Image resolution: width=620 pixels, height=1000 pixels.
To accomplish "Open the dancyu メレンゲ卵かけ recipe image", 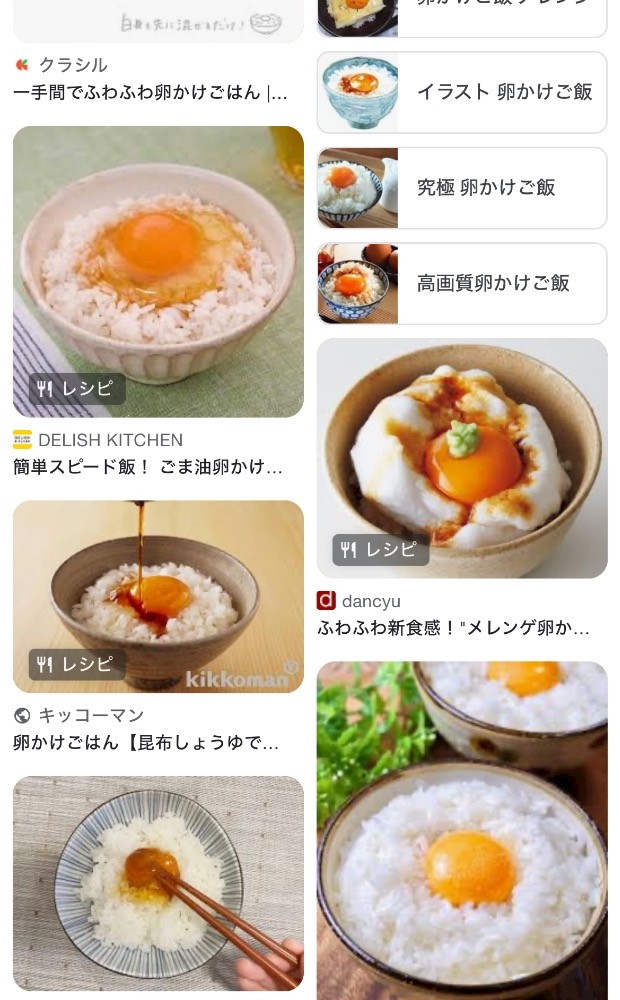I will click(462, 457).
